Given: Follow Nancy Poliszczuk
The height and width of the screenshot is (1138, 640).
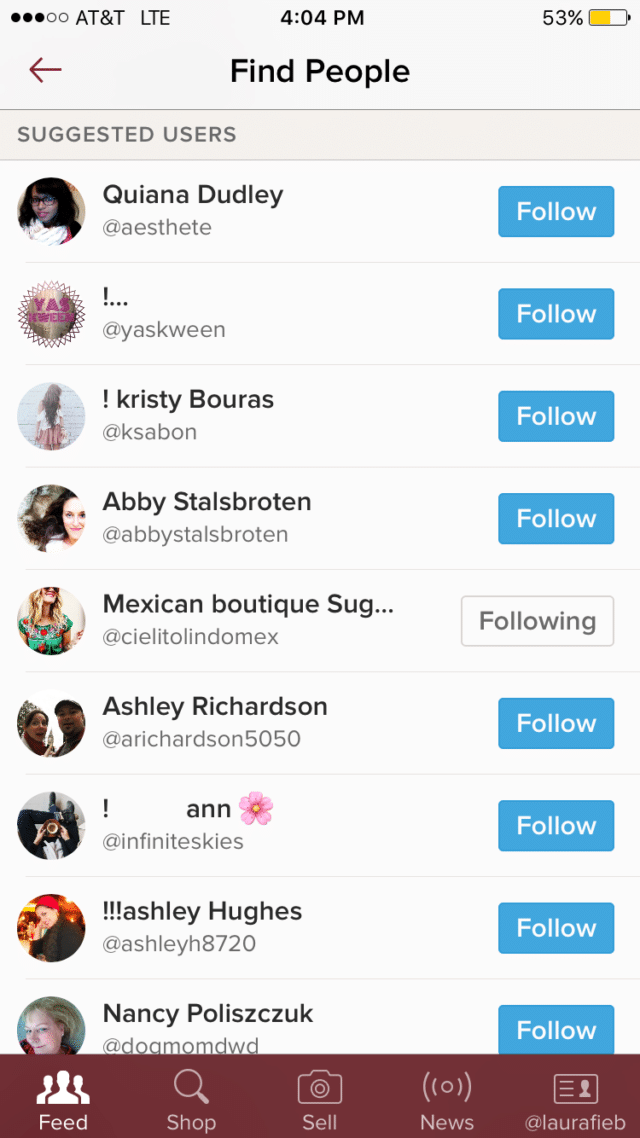Looking at the screenshot, I should tap(556, 1029).
